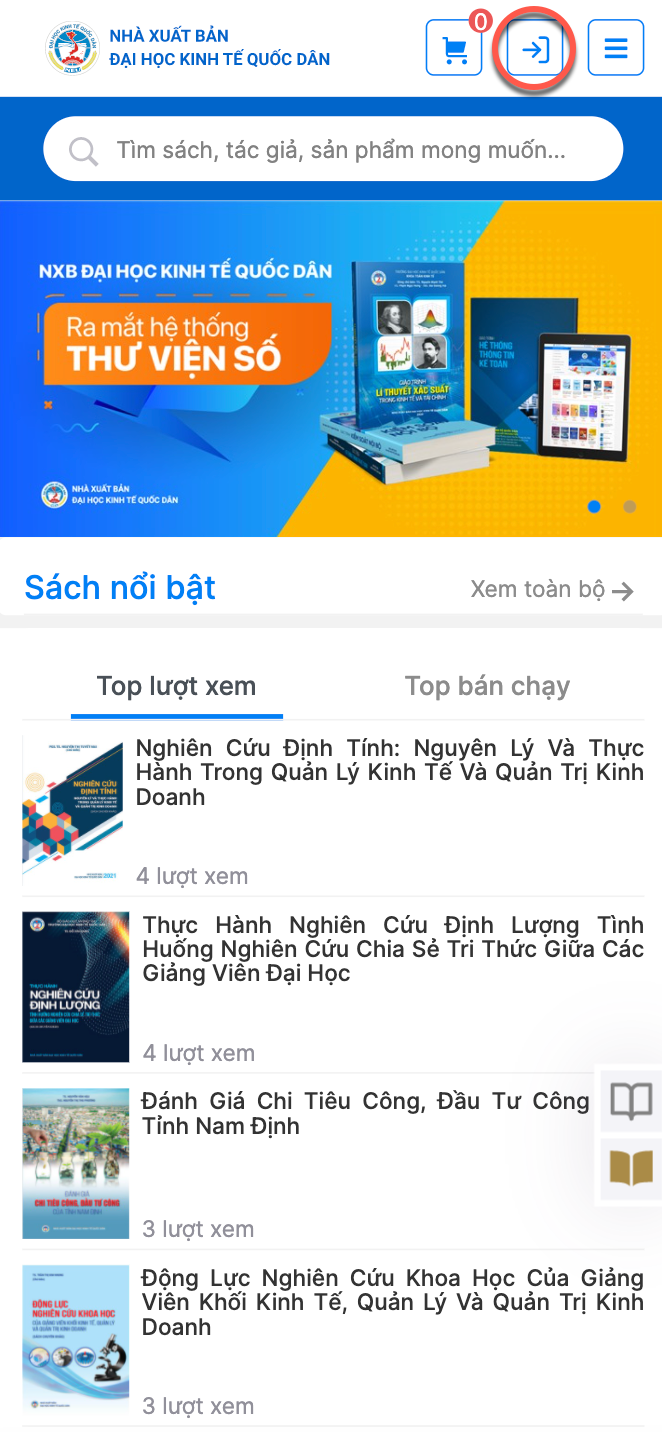Tap Xem toàn bộ link
The image size is (662, 1432).
[552, 590]
